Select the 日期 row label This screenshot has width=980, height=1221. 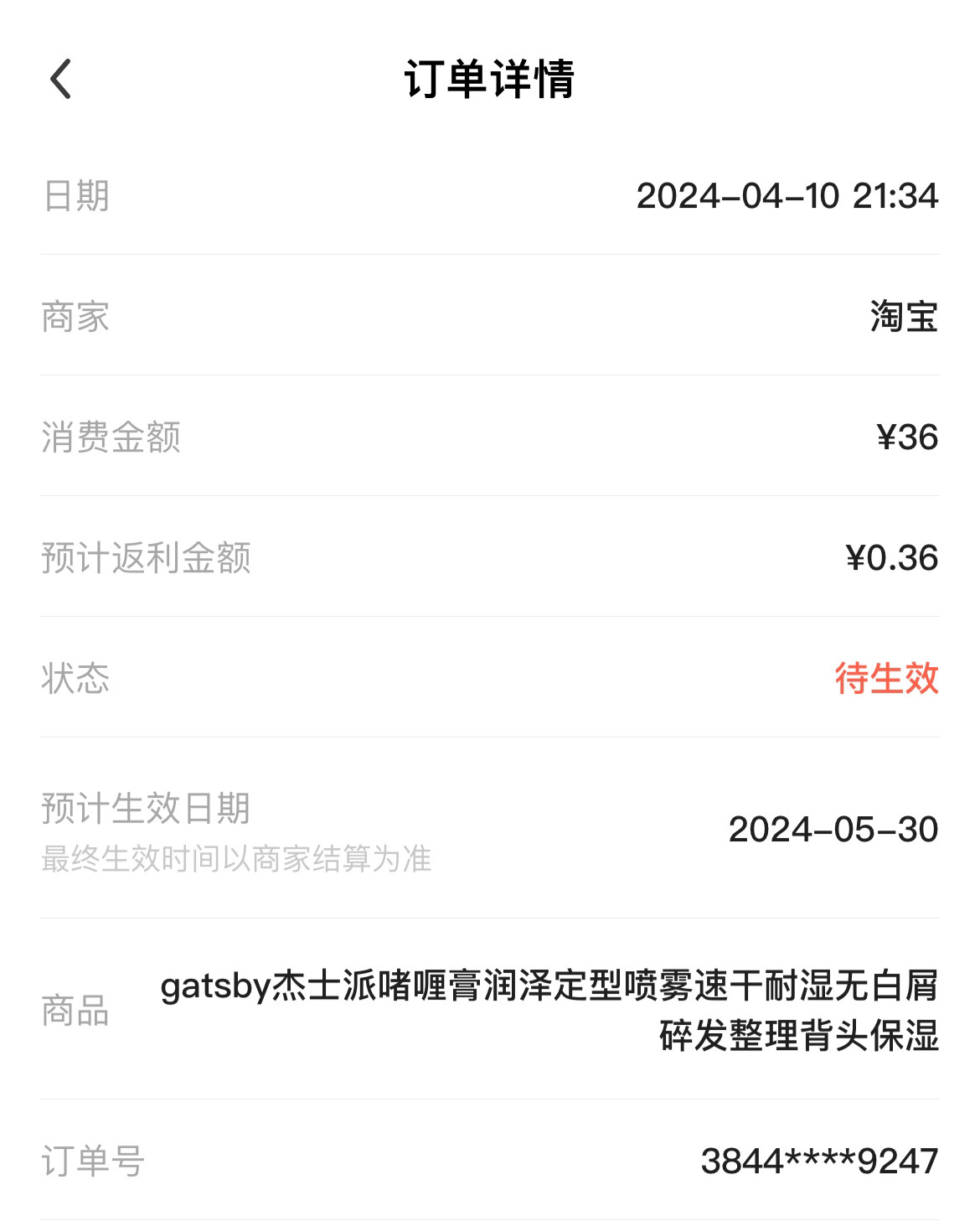[75, 199]
